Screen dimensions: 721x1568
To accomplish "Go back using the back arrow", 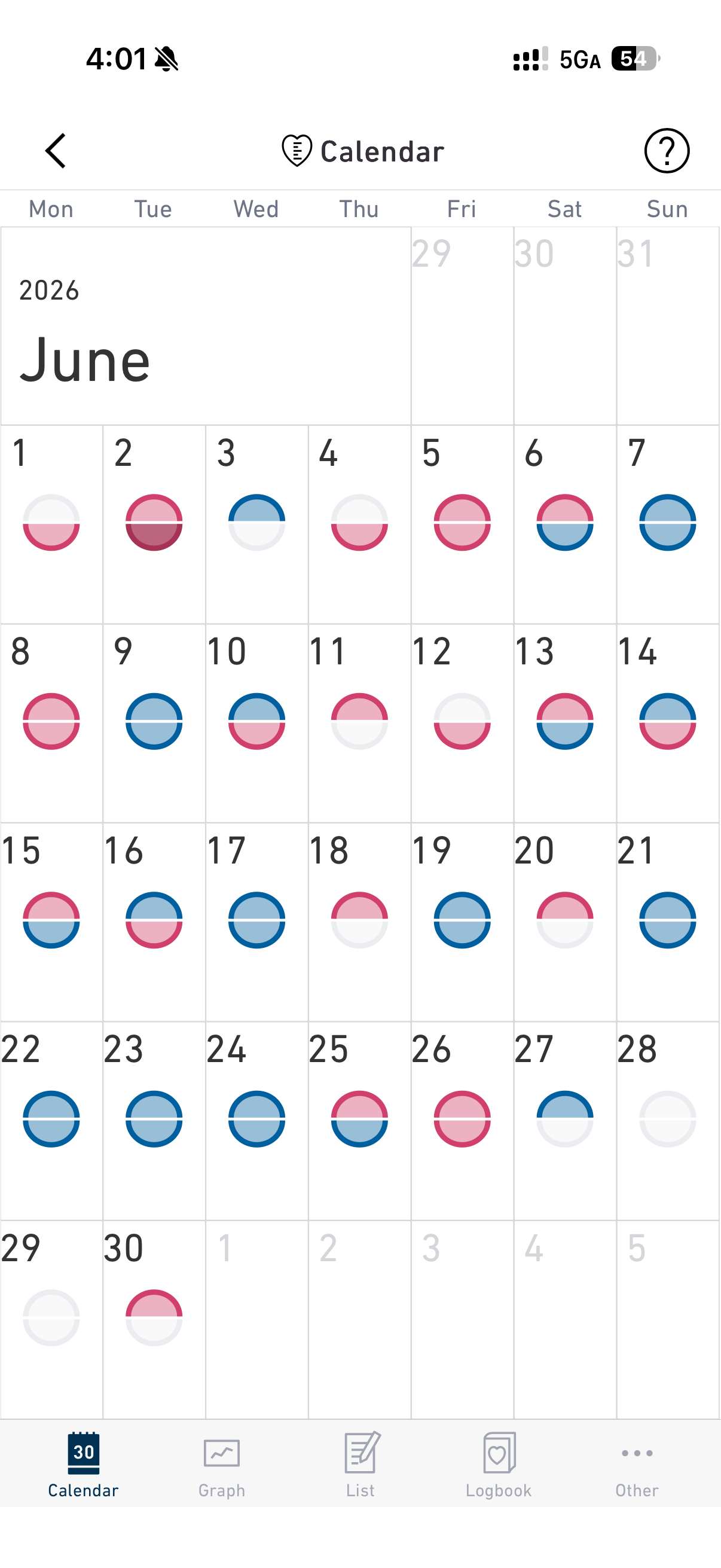I will (x=56, y=150).
